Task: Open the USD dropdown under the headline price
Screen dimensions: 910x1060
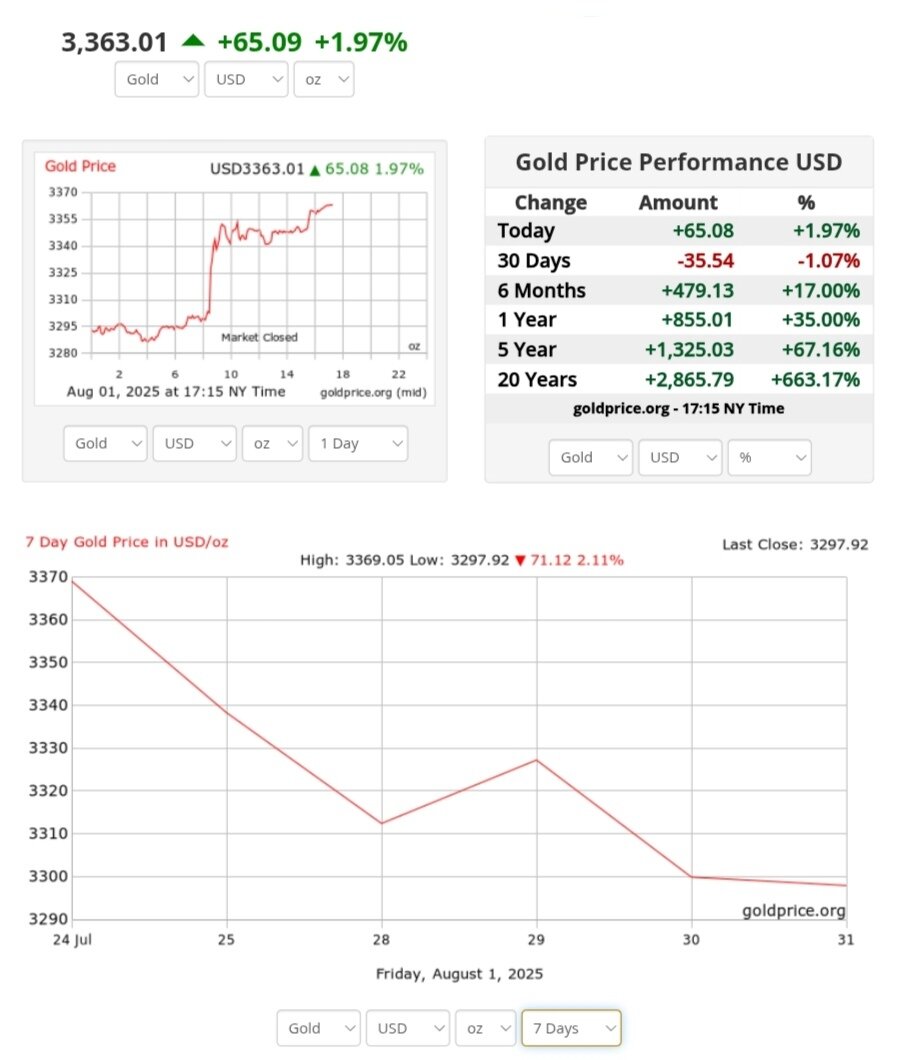Action: point(246,80)
